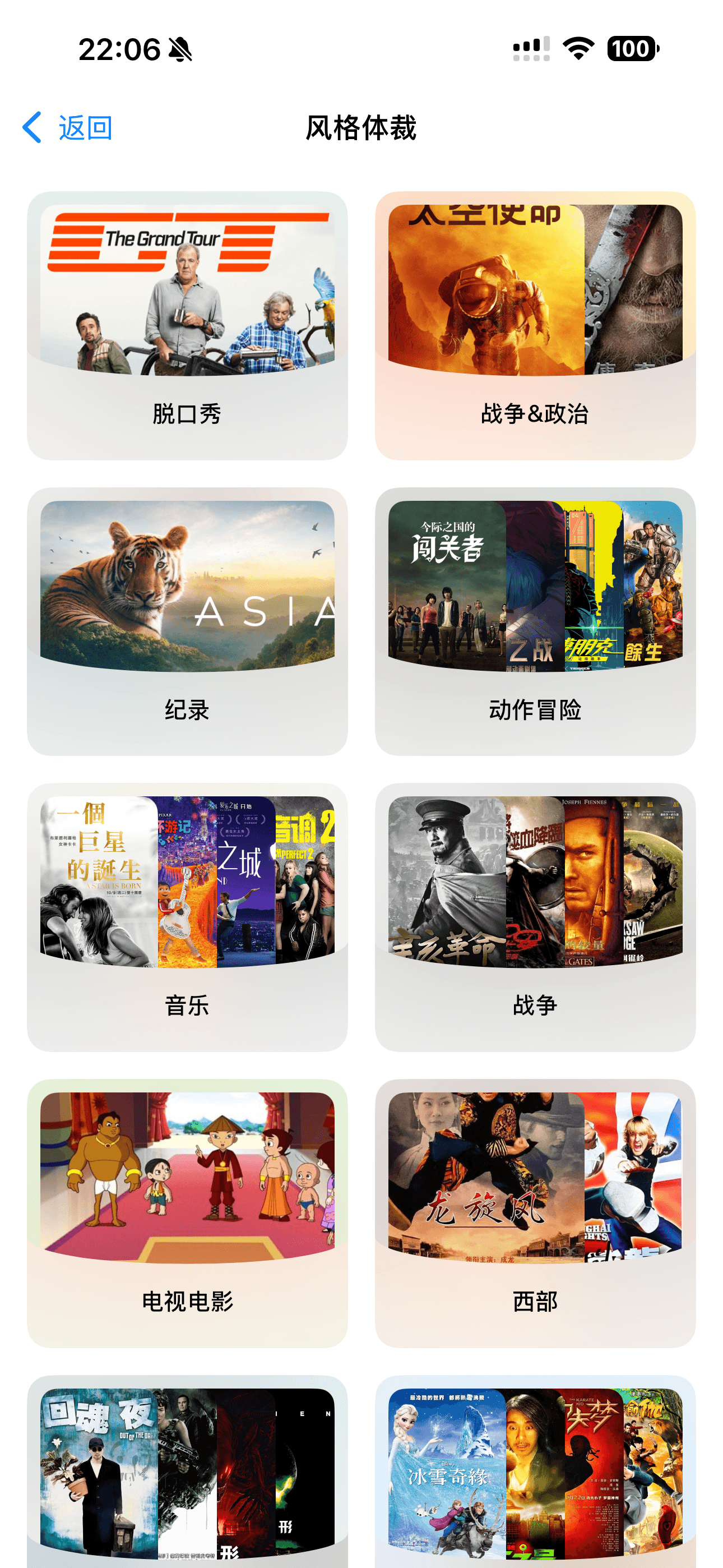Image resolution: width=723 pixels, height=1568 pixels.
Task: Select the 动作冒险 genre
Action: coord(535,621)
